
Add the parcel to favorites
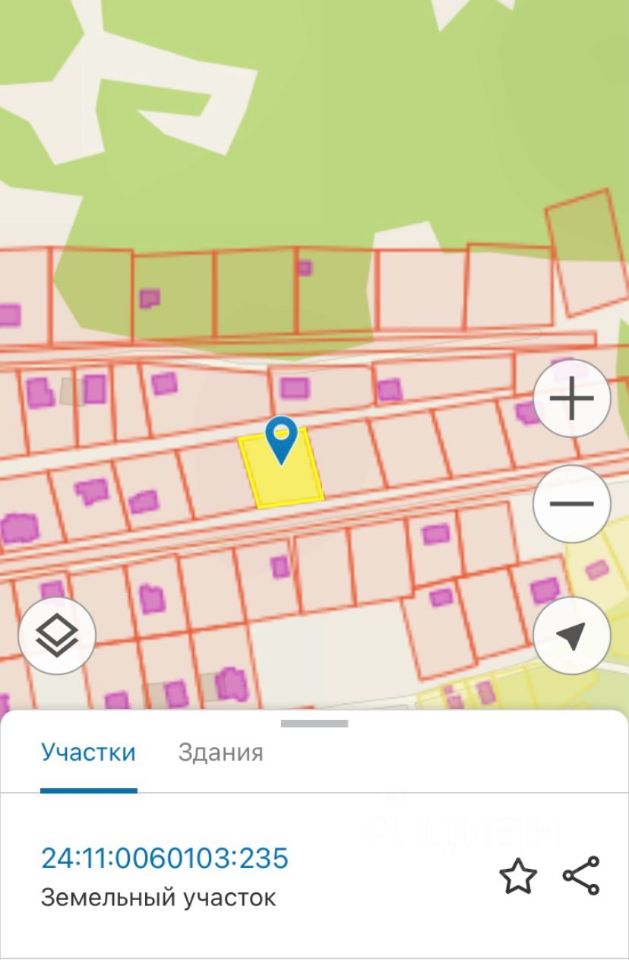tap(518, 876)
